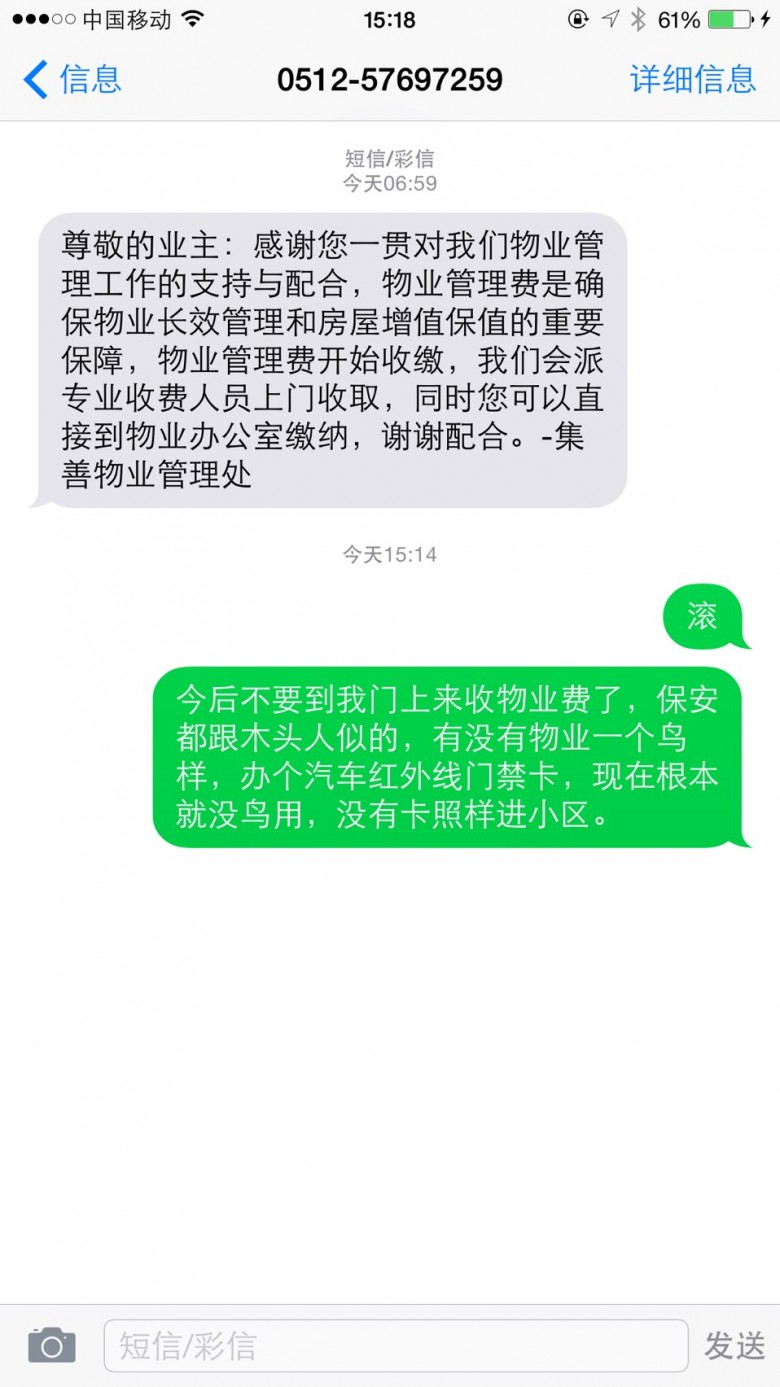Tap the camera icon to attach photo
This screenshot has height=1387, width=780.
click(x=52, y=1345)
